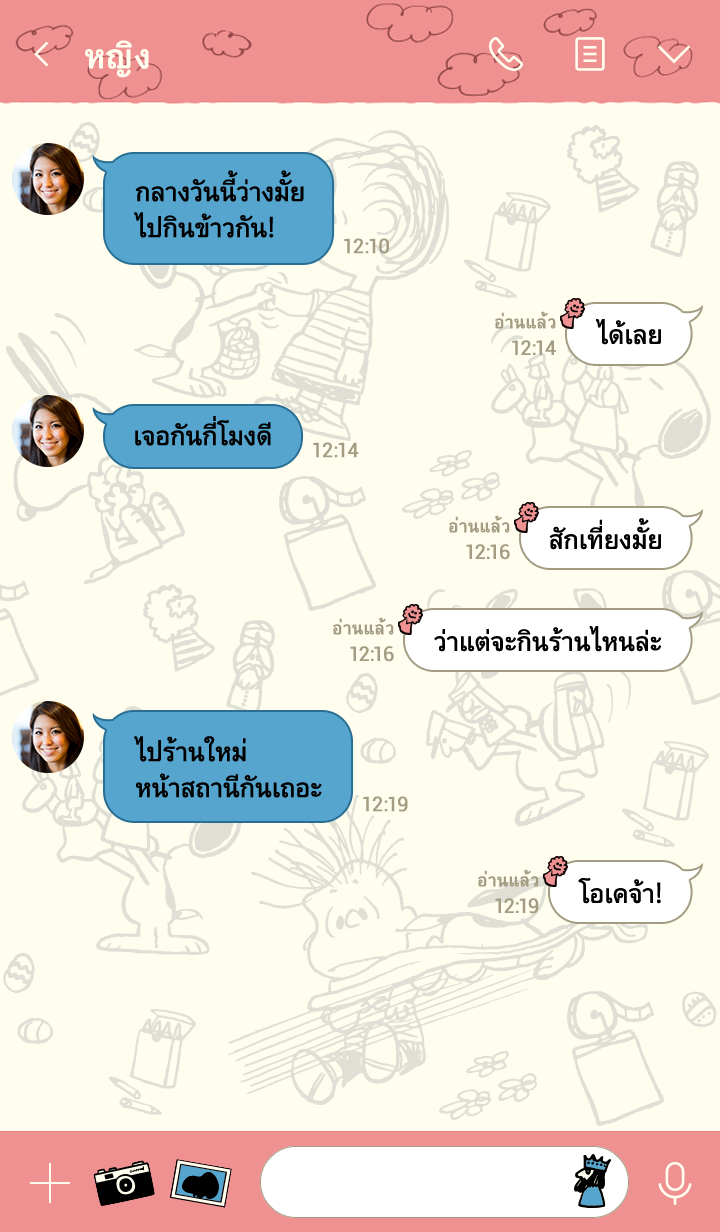Screen dimensions: 720x1232
Task: Open หญิง's profile photo beside 'เจอกันกี่โมงดี'
Action: (48, 431)
